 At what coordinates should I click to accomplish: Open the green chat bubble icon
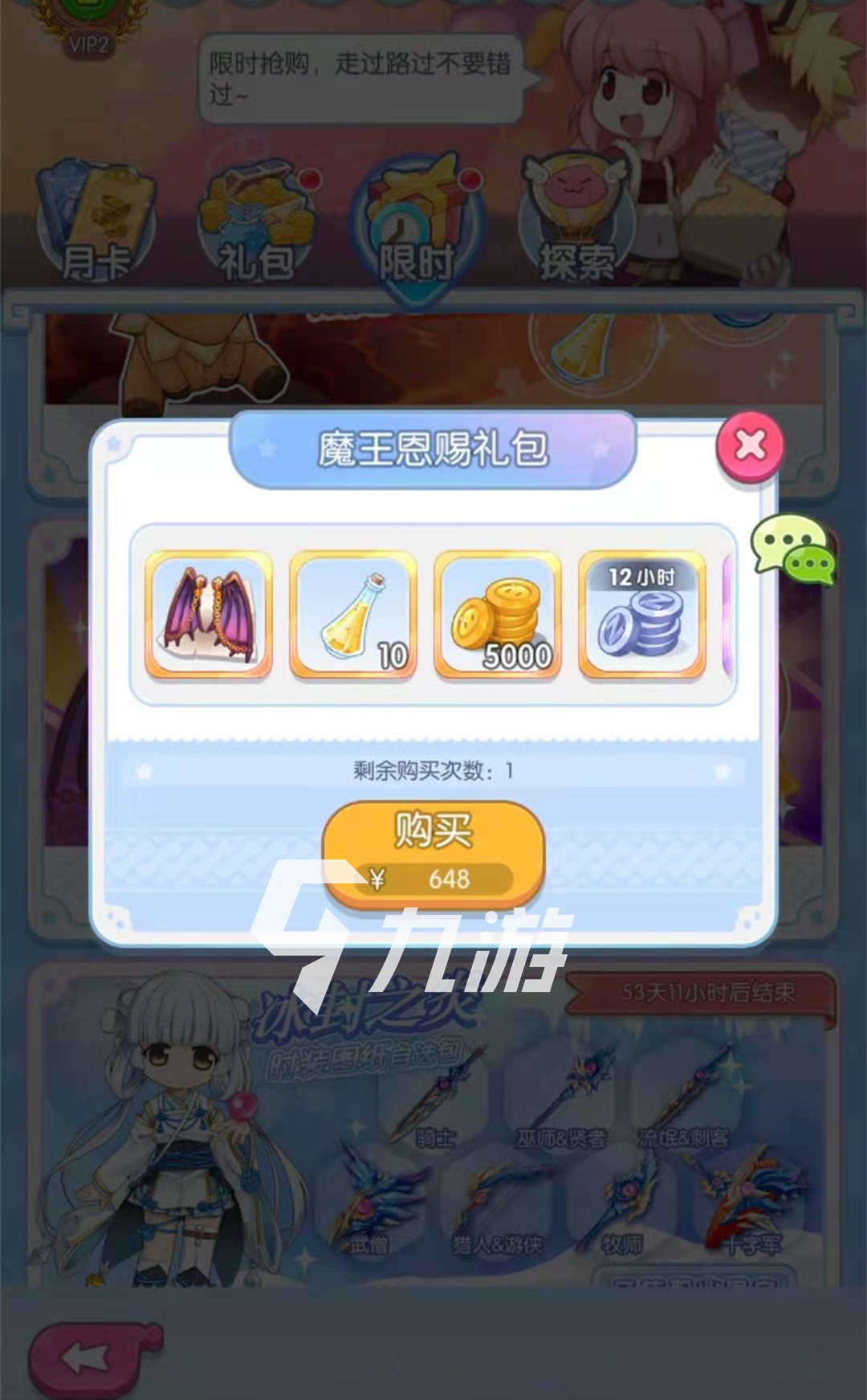point(793,549)
